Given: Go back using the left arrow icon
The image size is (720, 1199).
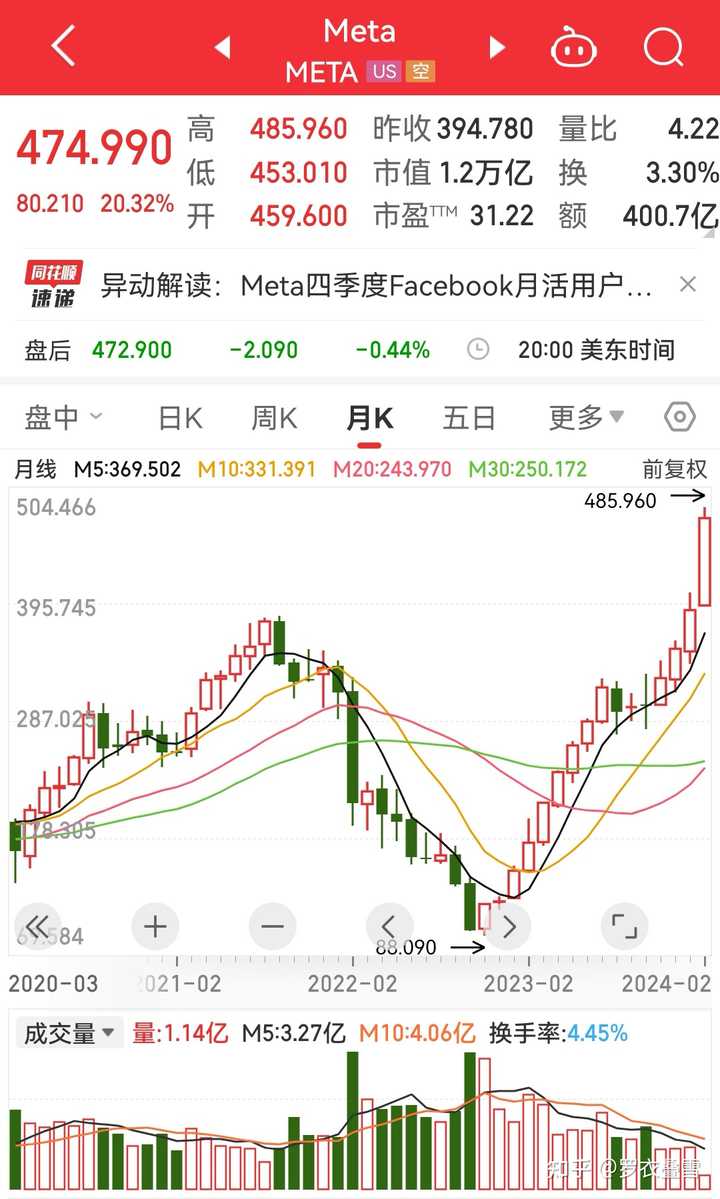Looking at the screenshot, I should (62, 47).
